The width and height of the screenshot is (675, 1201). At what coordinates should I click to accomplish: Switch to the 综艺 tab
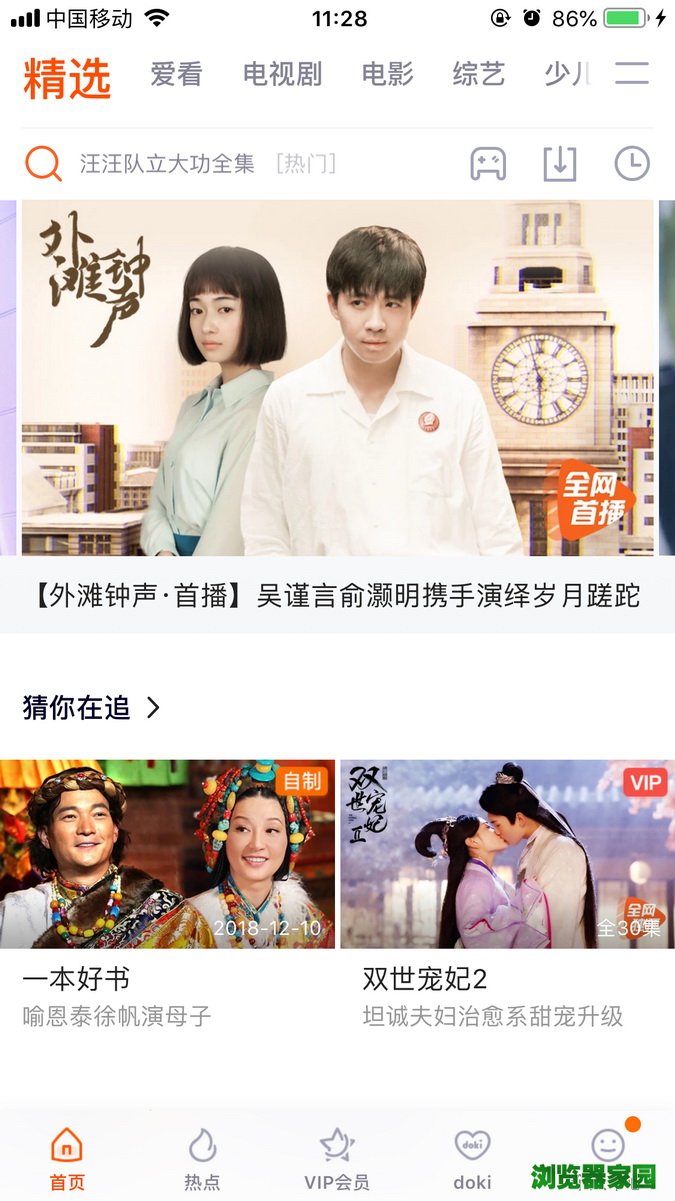point(478,74)
